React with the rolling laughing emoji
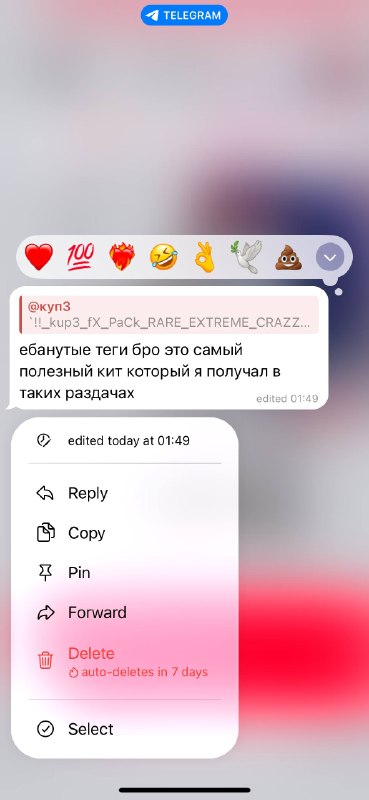Screen dimensions: 369x800 (x=164, y=257)
